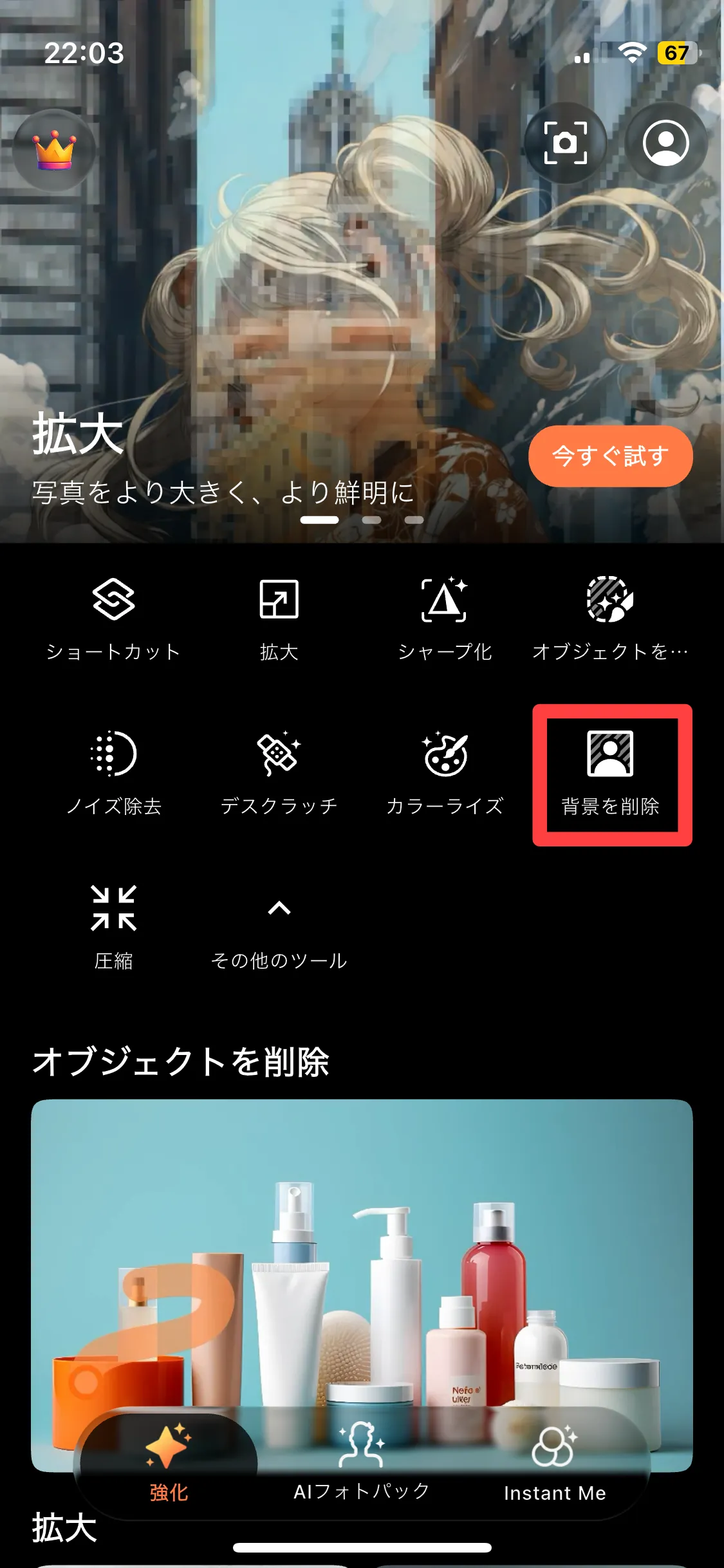Screen dimensions: 724x1568
Task: Open the premium crown icon
Action: pyautogui.click(x=55, y=150)
